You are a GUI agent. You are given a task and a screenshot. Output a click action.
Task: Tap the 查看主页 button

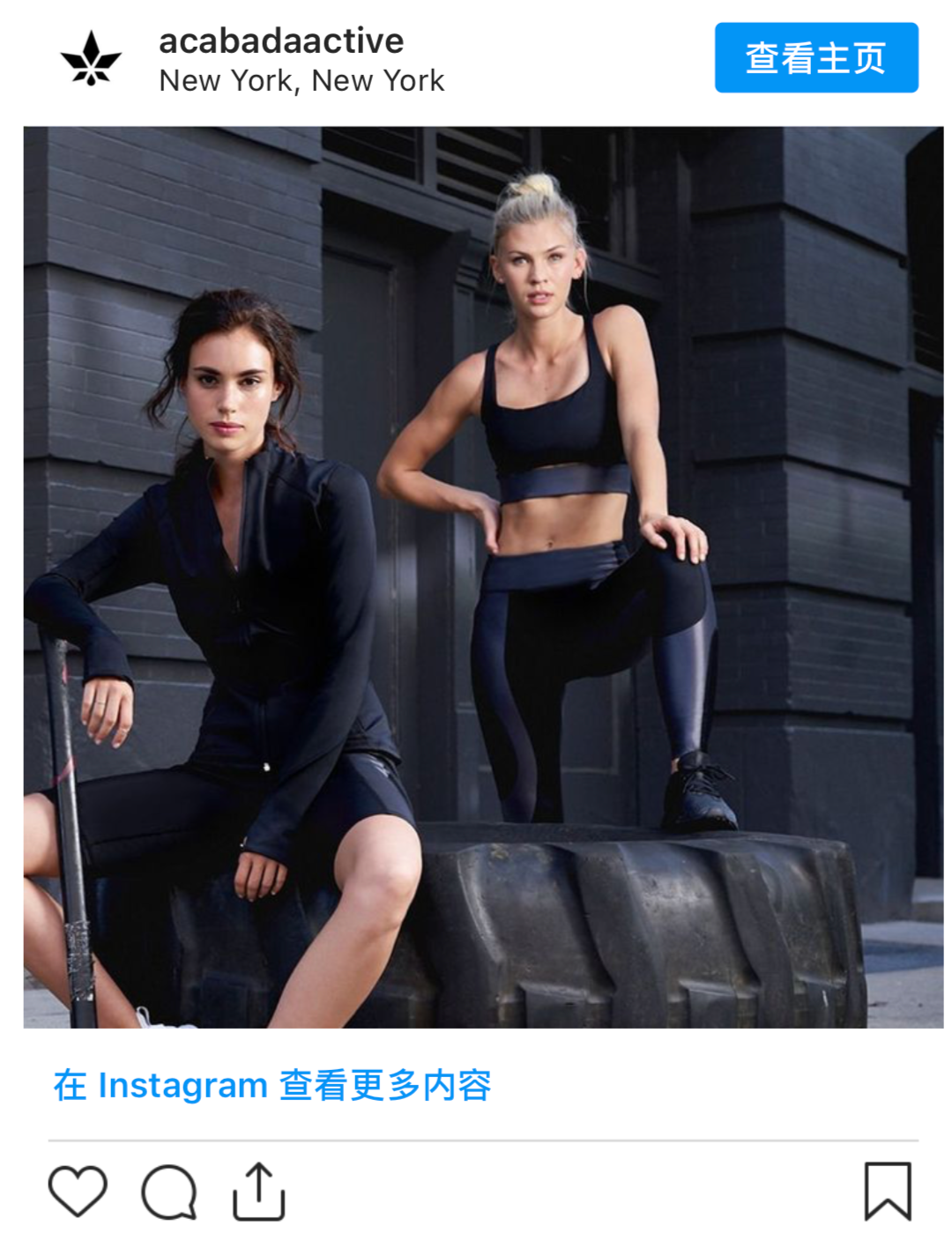[x=815, y=58]
